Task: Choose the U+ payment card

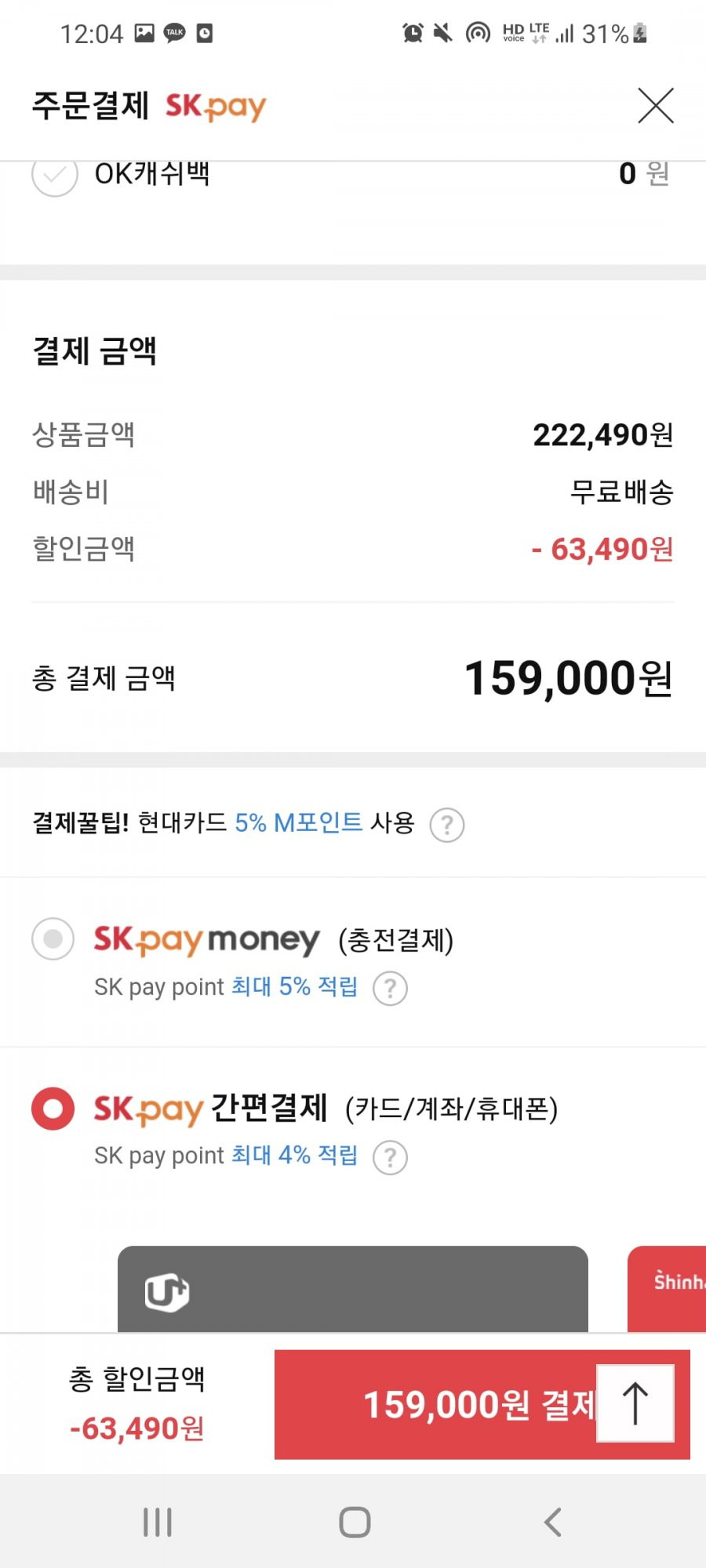Action: pos(353,1289)
